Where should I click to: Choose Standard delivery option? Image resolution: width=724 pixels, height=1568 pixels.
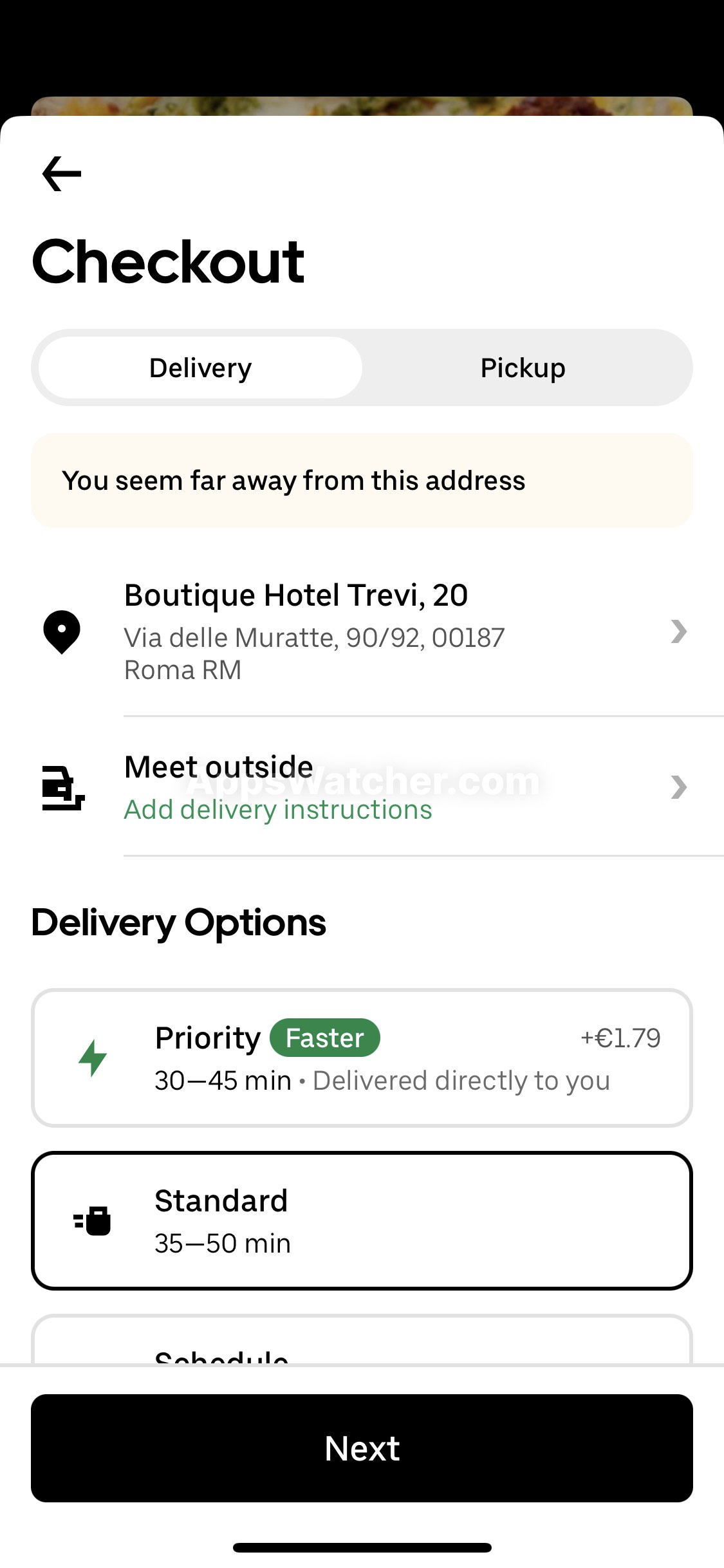362,1221
